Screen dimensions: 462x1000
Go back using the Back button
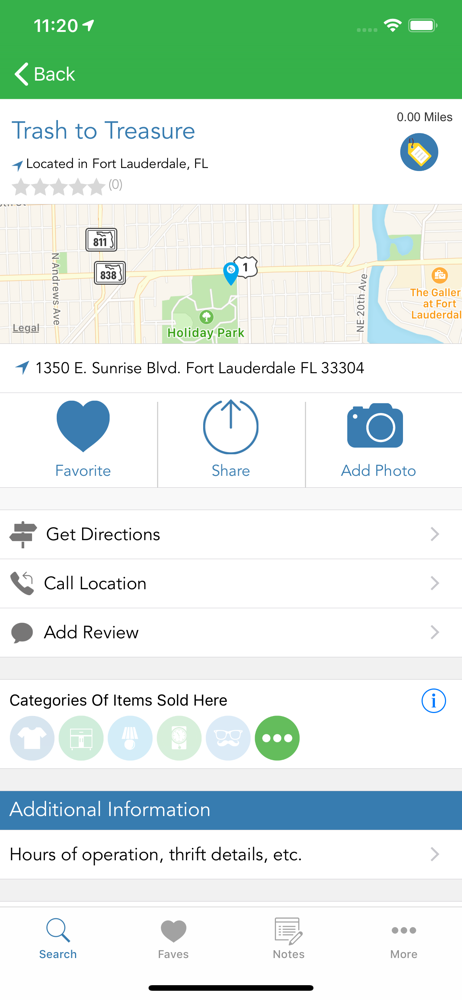45,74
